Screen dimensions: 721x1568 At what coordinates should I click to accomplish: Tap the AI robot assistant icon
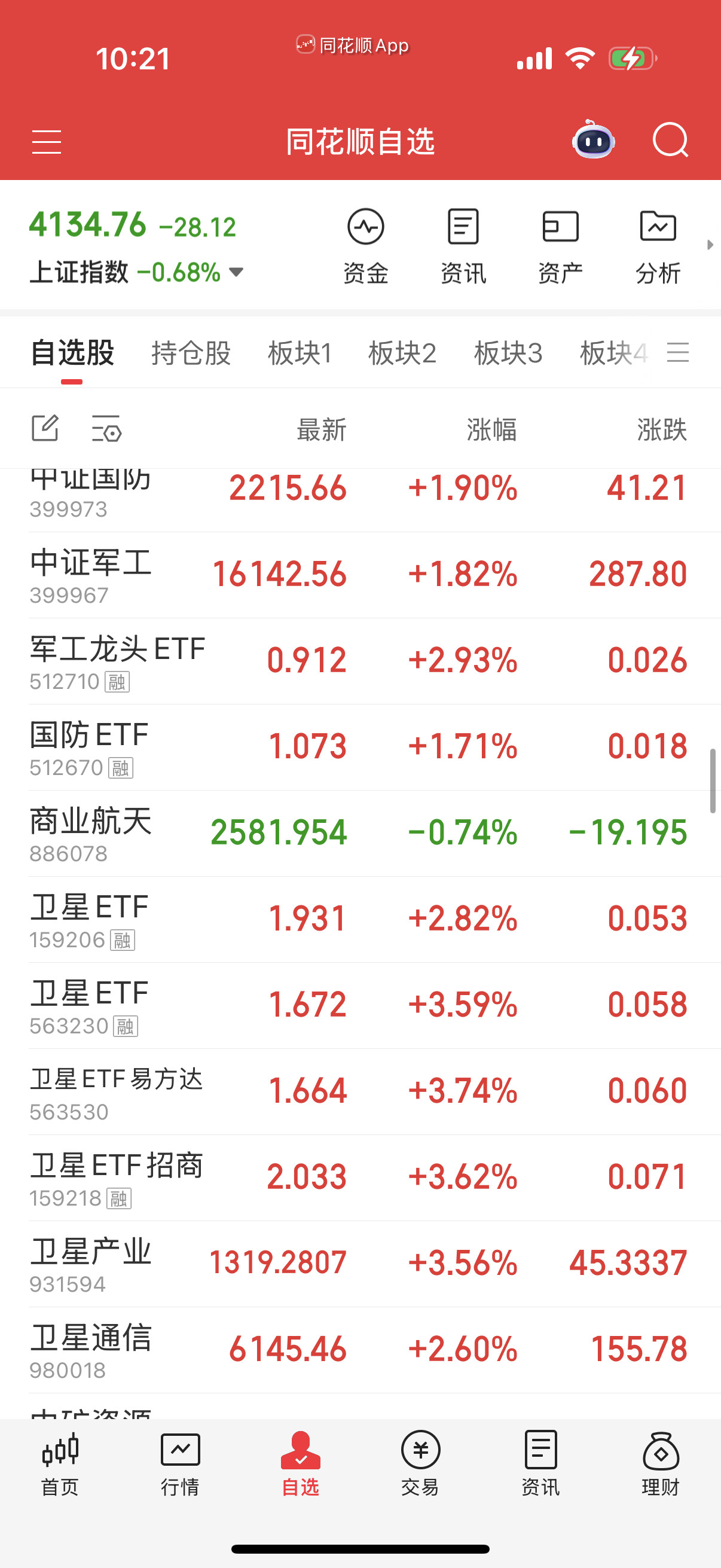pyautogui.click(x=592, y=141)
